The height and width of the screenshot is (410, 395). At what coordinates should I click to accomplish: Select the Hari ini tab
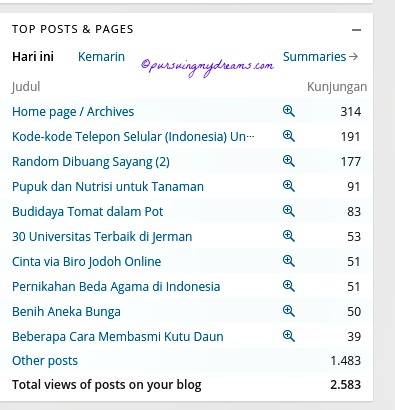33,57
